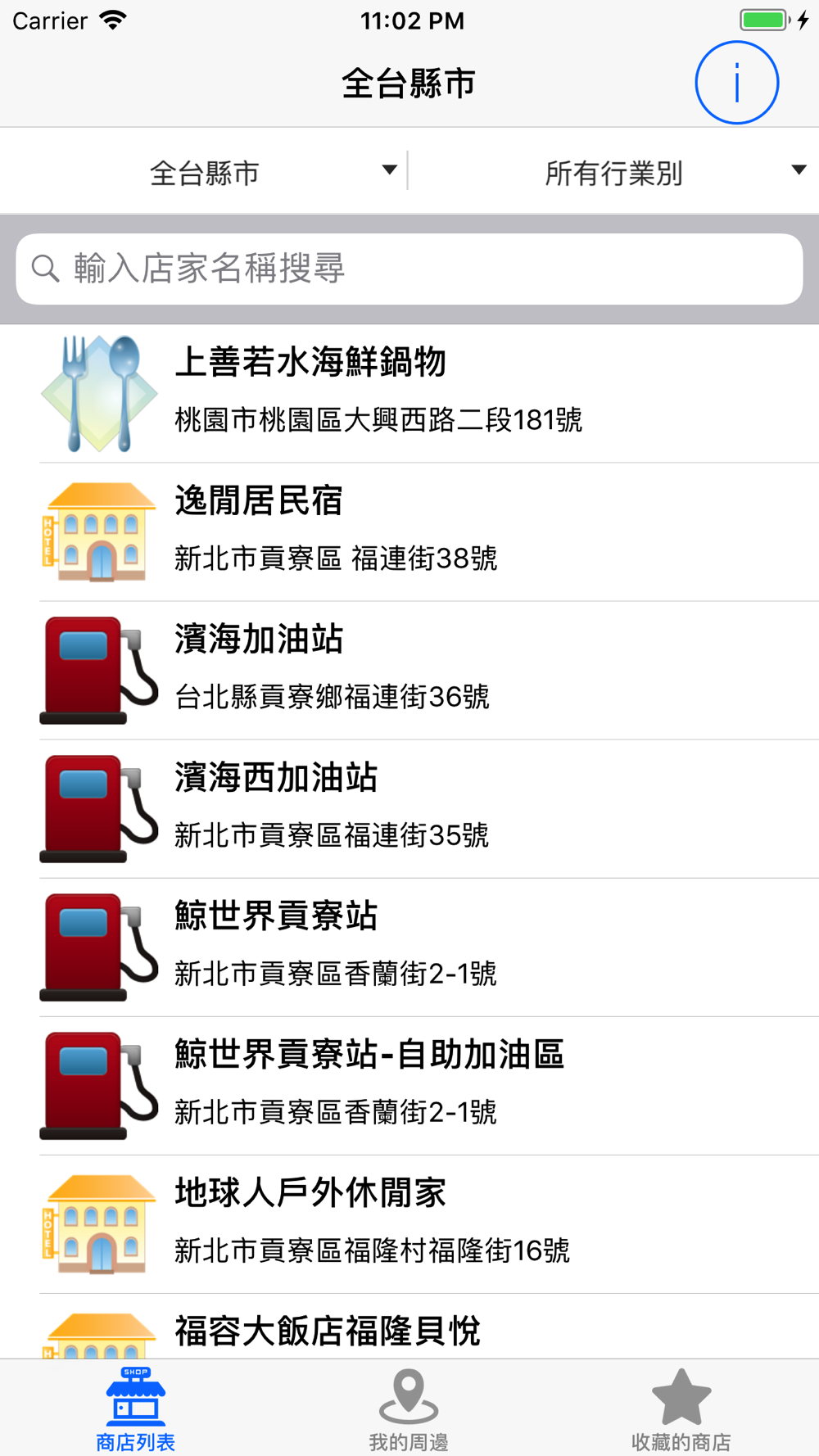The image size is (819, 1456).
Task: View 濱海西加油站 details
Action: (x=409, y=809)
